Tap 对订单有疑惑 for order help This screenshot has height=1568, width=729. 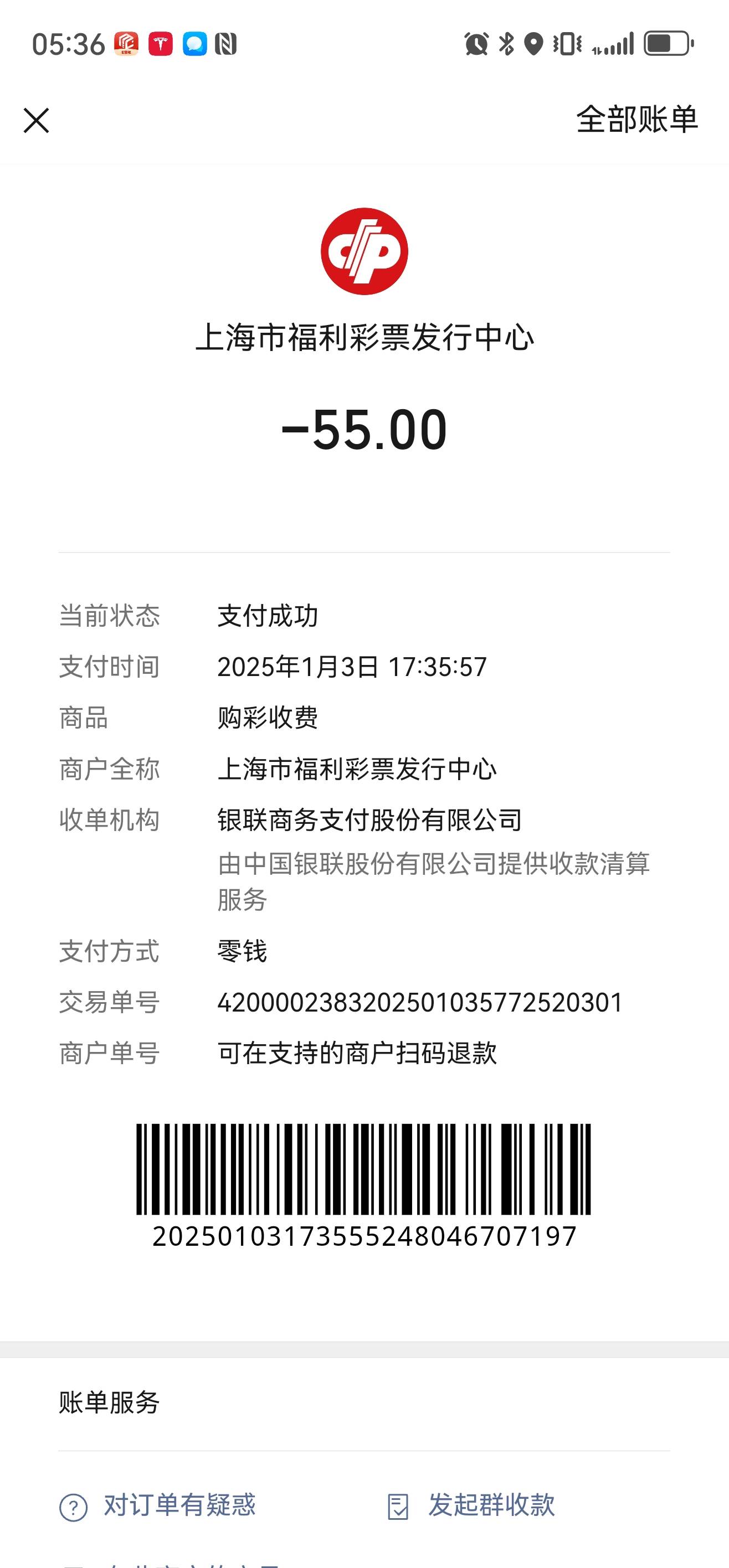pyautogui.click(x=158, y=1505)
